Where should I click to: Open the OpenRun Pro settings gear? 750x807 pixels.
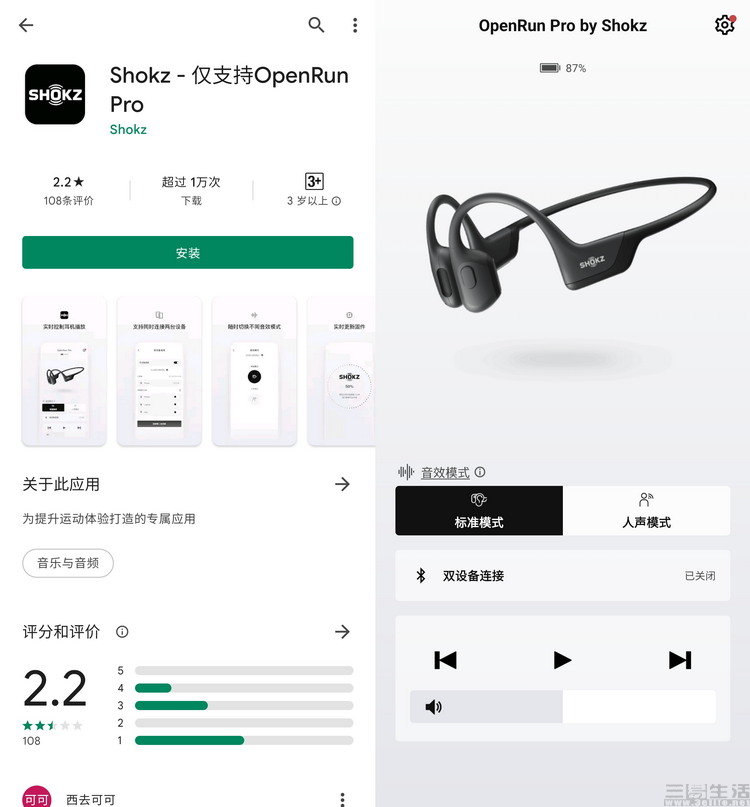(724, 25)
